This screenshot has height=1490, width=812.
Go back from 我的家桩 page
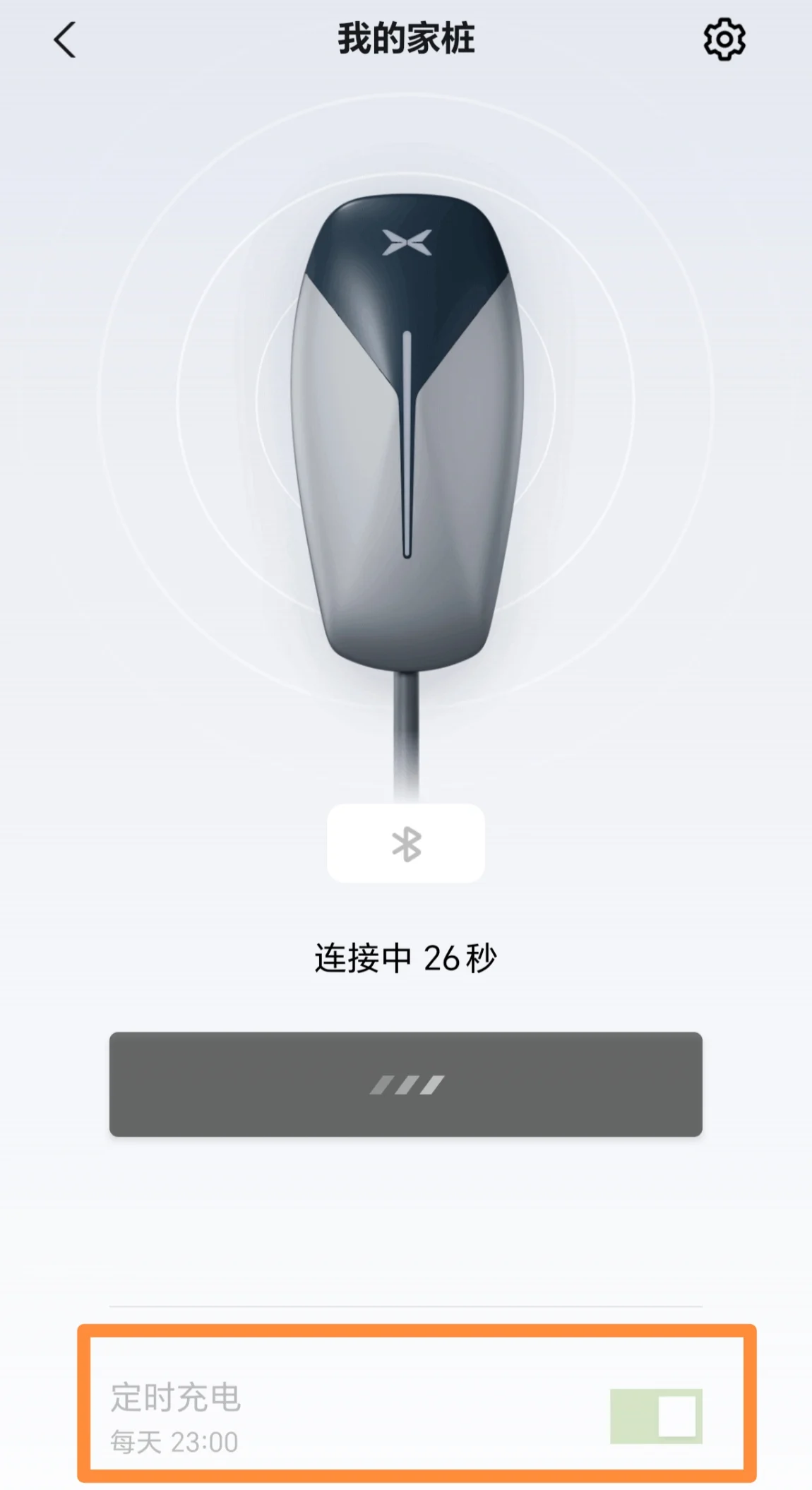pyautogui.click(x=64, y=40)
